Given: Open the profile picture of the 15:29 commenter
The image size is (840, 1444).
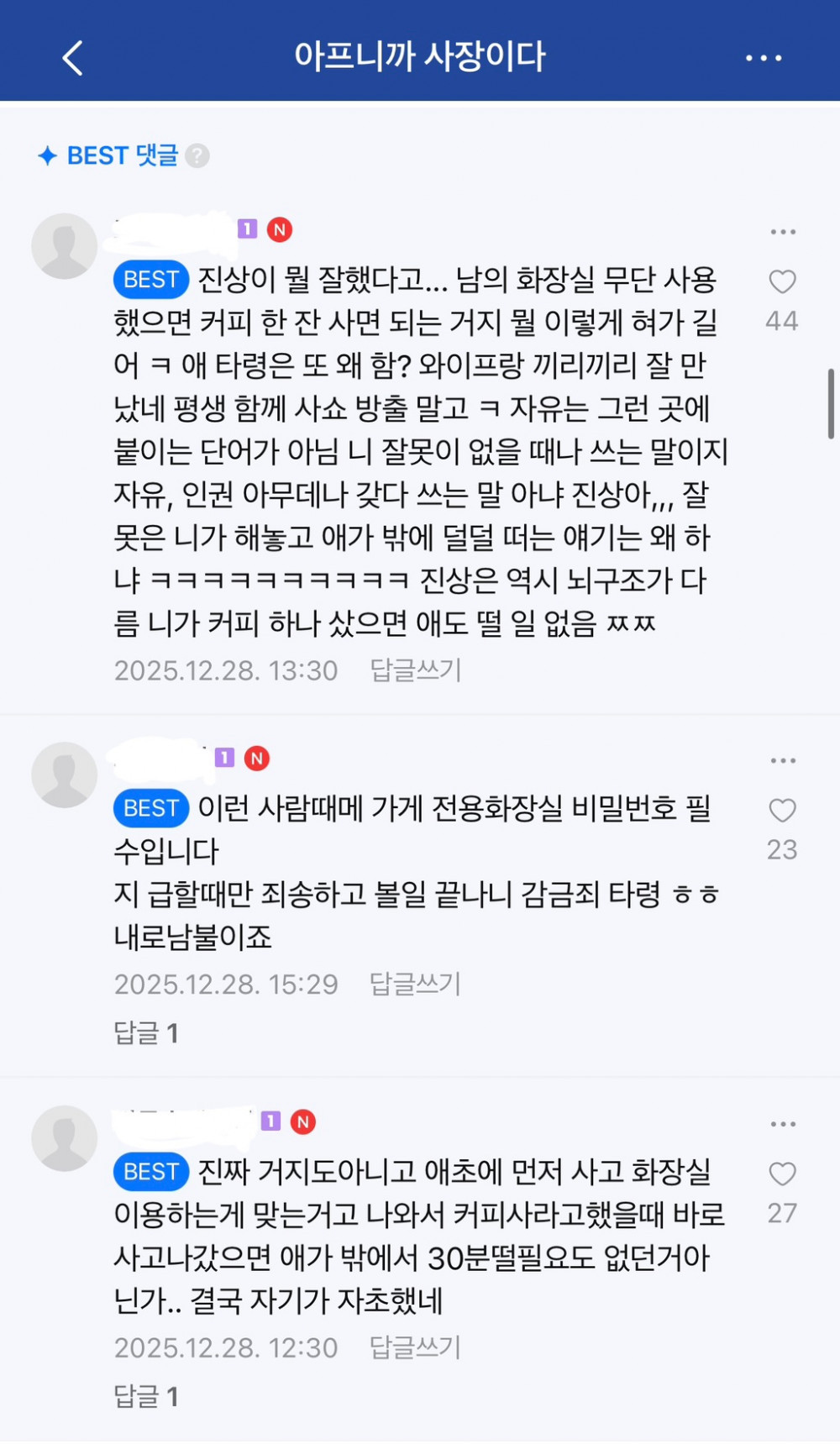Looking at the screenshot, I should tap(65, 775).
